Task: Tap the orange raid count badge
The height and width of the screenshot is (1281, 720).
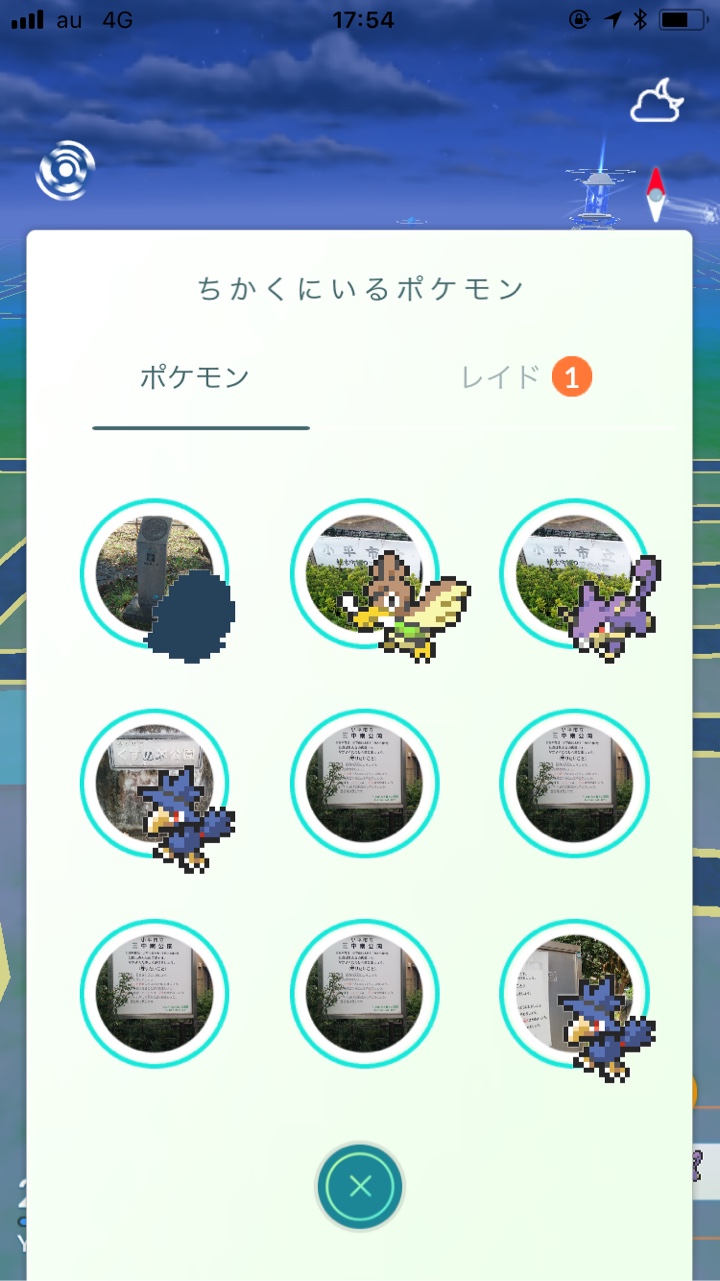Action: coord(570,376)
